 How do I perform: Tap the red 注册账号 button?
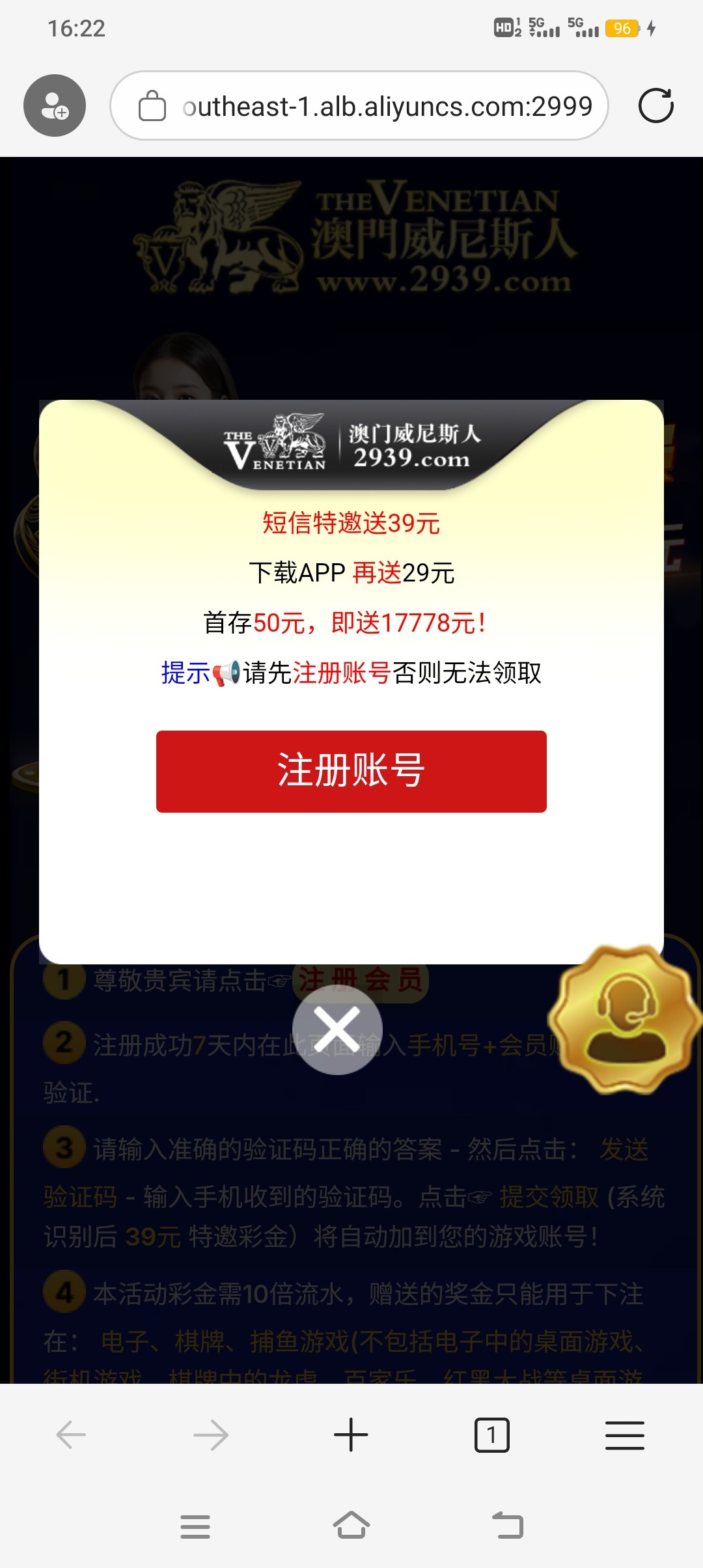(x=351, y=771)
